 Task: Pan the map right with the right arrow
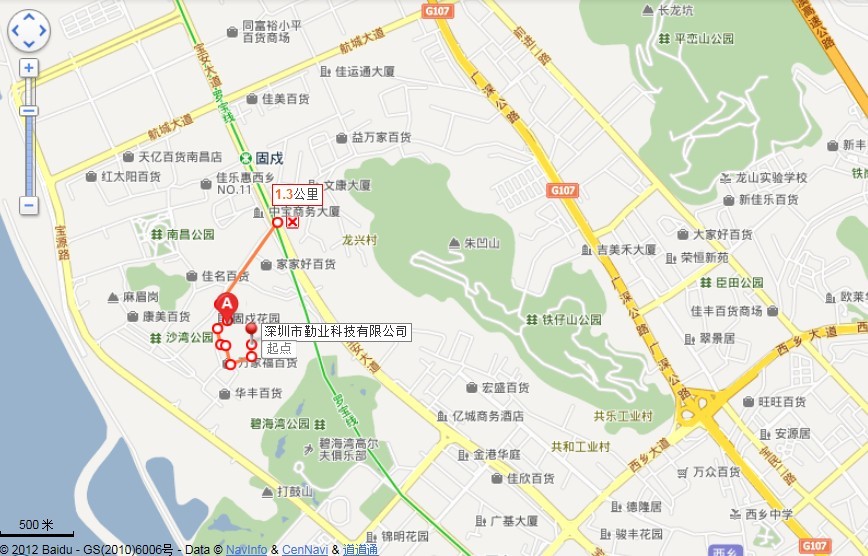click(x=41, y=31)
